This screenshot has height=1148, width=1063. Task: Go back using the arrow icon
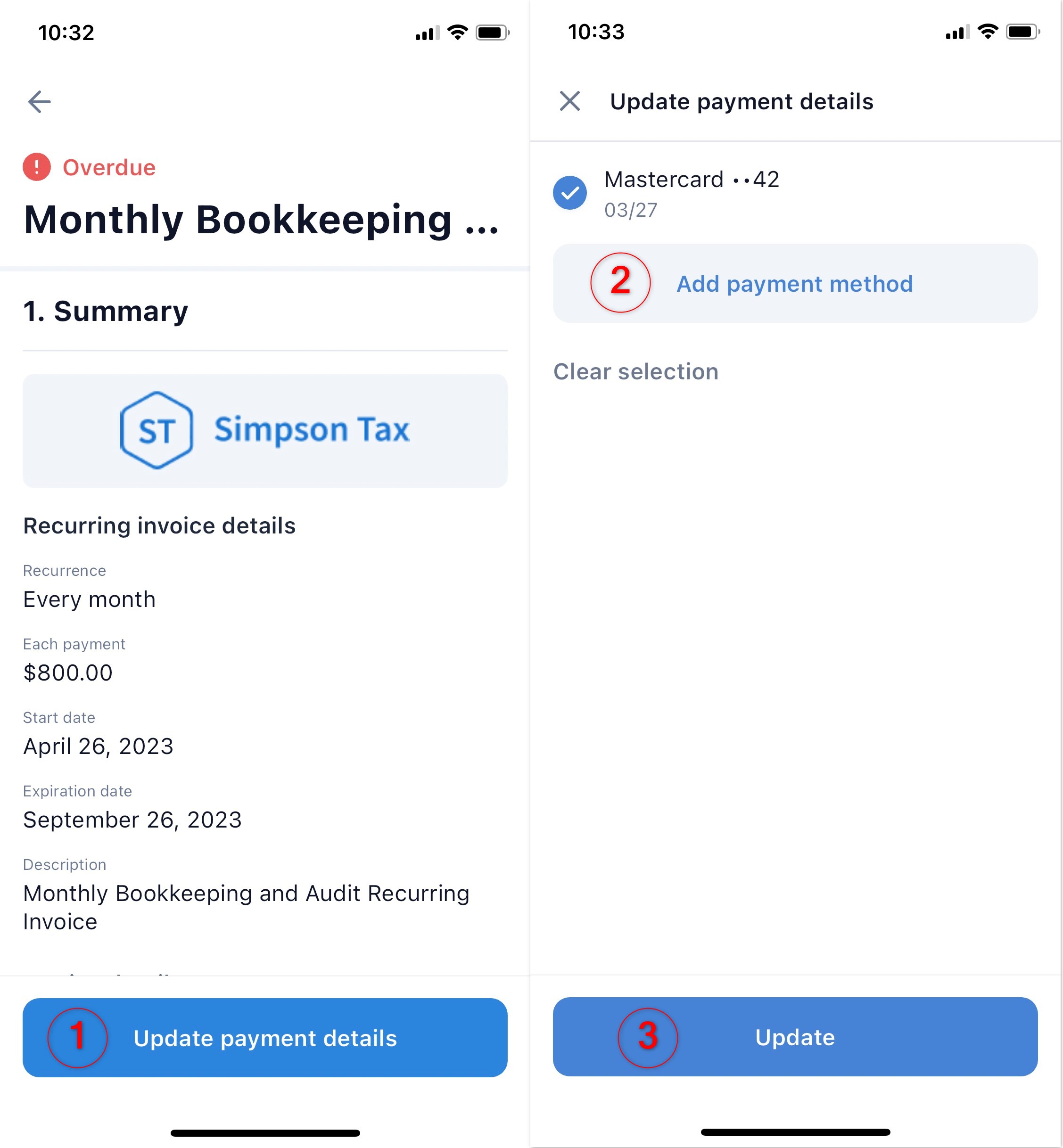tap(39, 102)
